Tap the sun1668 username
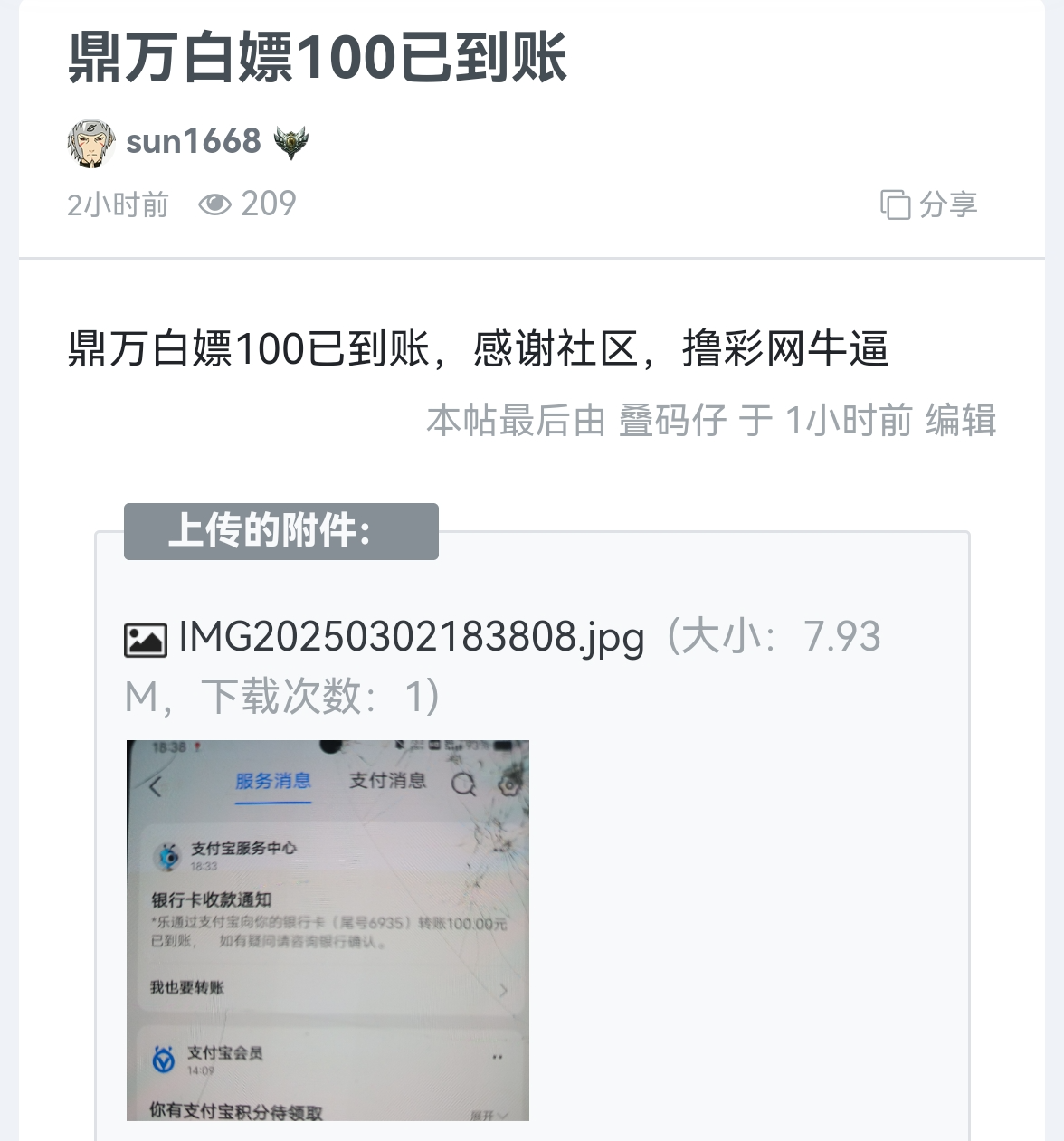The image size is (1064, 1141). click(193, 141)
